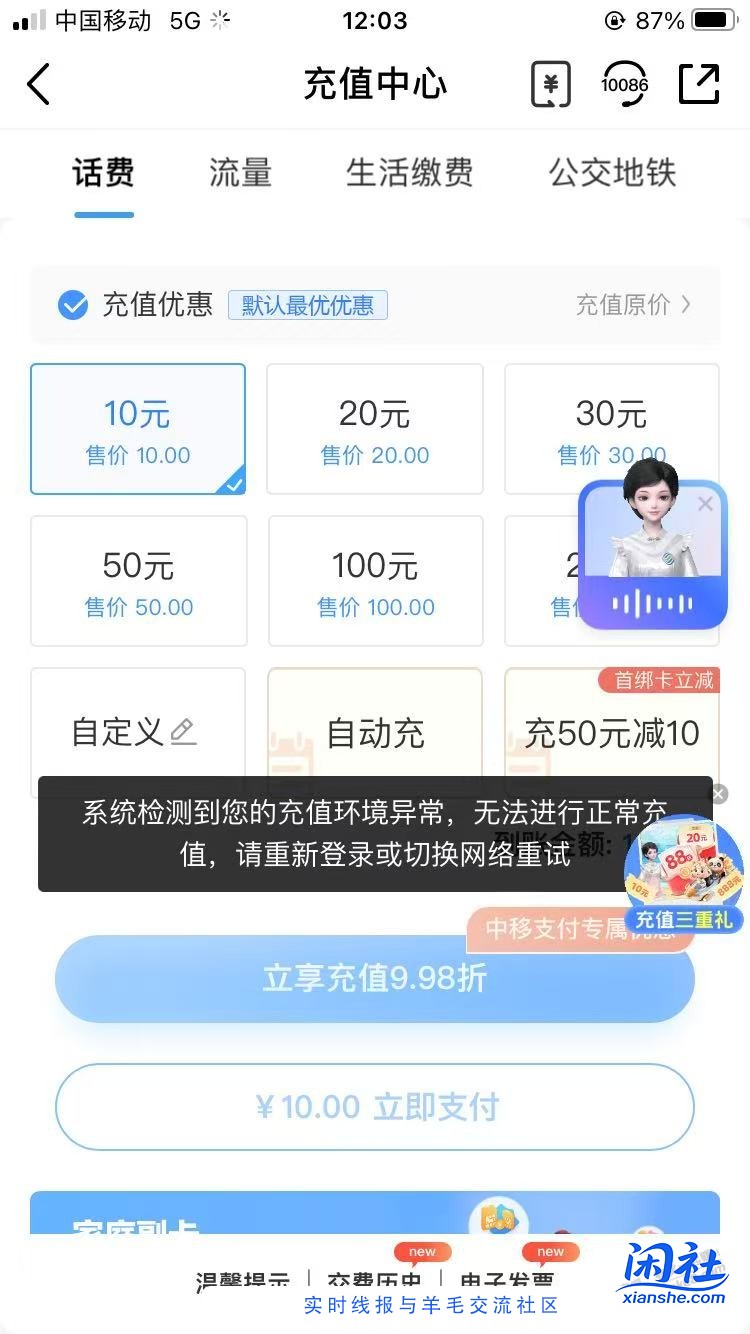Switch to the 流量 tab
Image resolution: width=750 pixels, height=1334 pixels.
tap(240, 173)
